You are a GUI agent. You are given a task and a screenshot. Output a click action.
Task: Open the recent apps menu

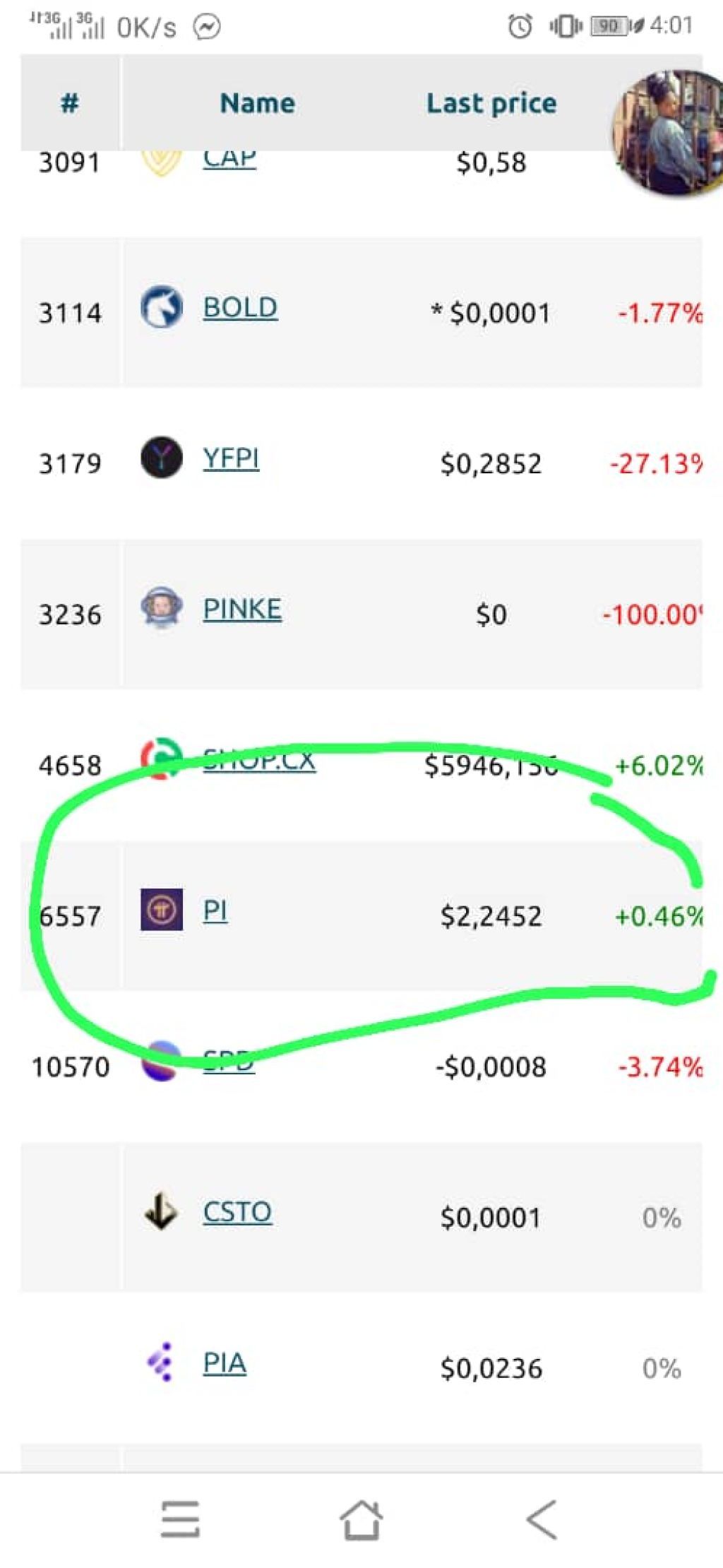(181, 1520)
